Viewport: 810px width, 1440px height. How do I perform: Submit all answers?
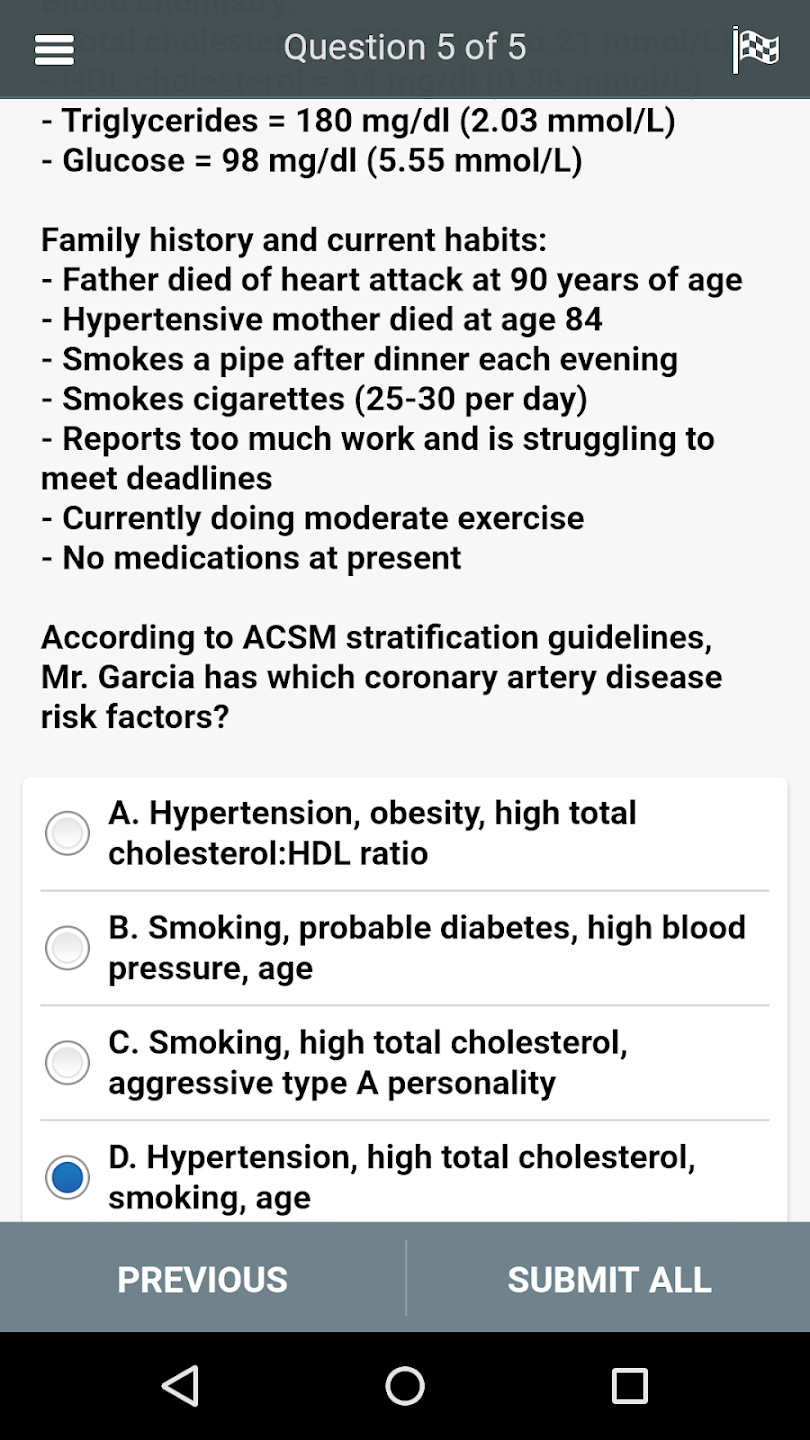tap(609, 1279)
